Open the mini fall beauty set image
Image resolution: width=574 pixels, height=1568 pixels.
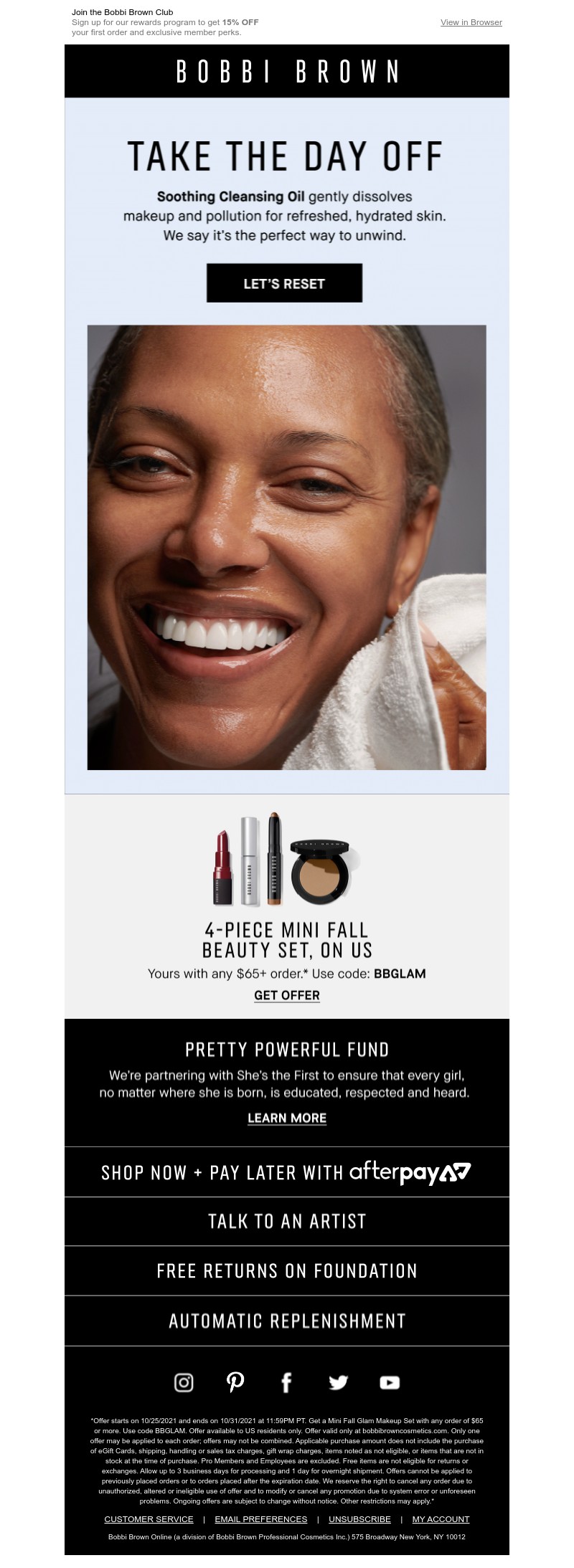[x=286, y=859]
